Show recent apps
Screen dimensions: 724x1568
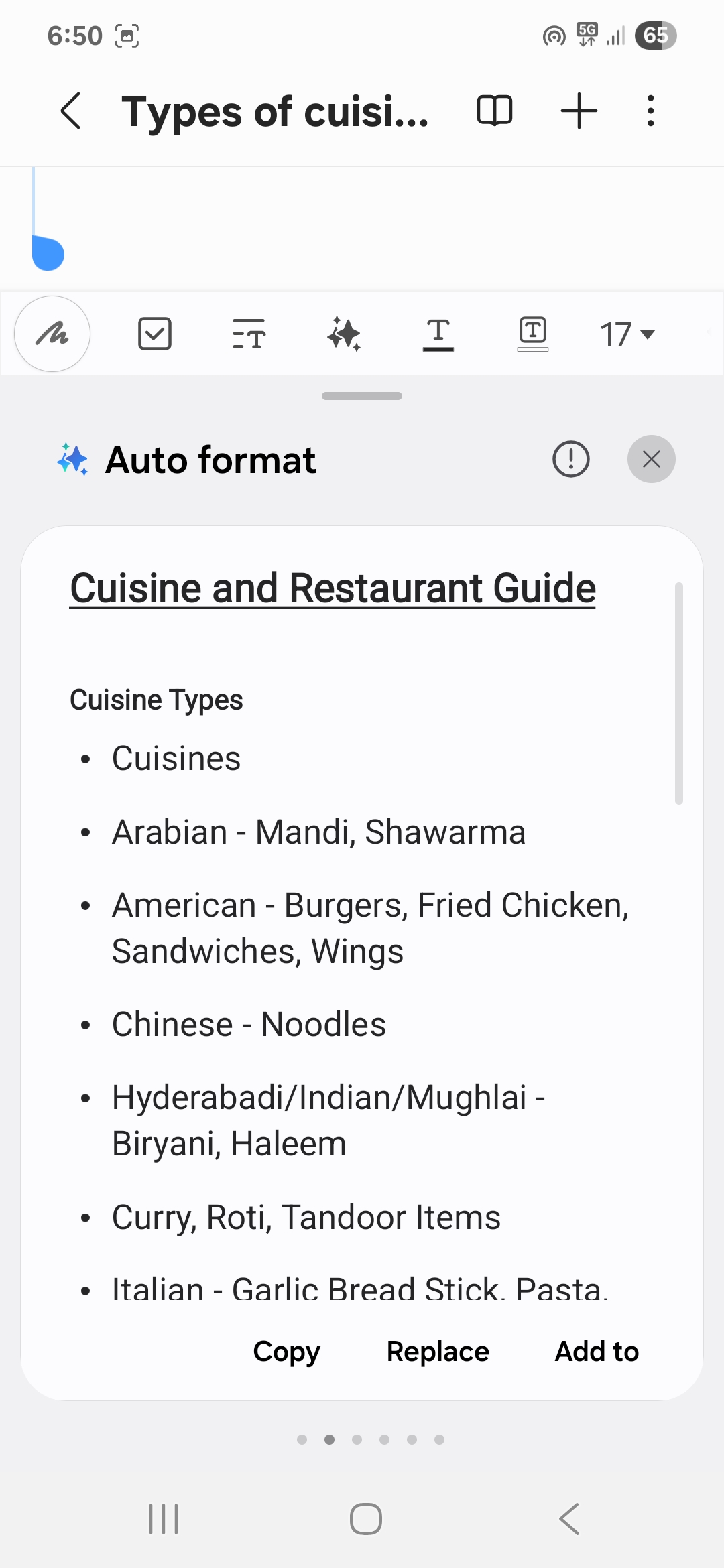point(164,1519)
